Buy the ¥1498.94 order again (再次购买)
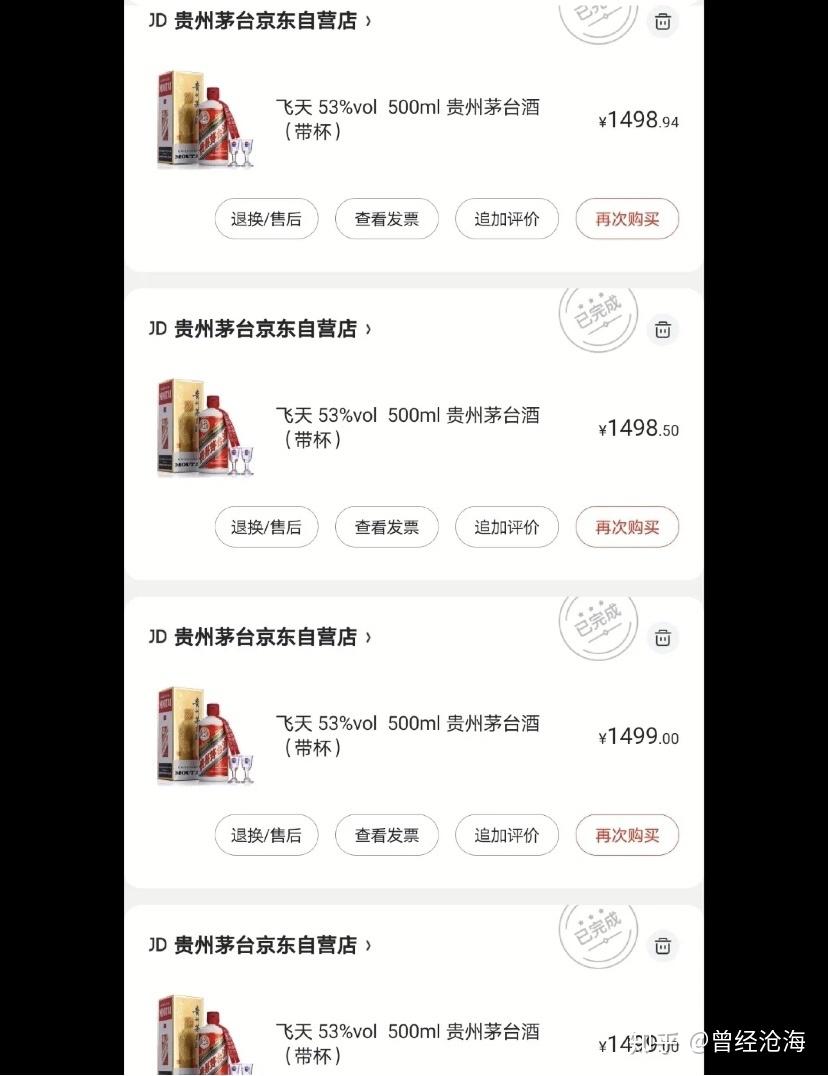This screenshot has height=1076, width=828. [x=627, y=219]
